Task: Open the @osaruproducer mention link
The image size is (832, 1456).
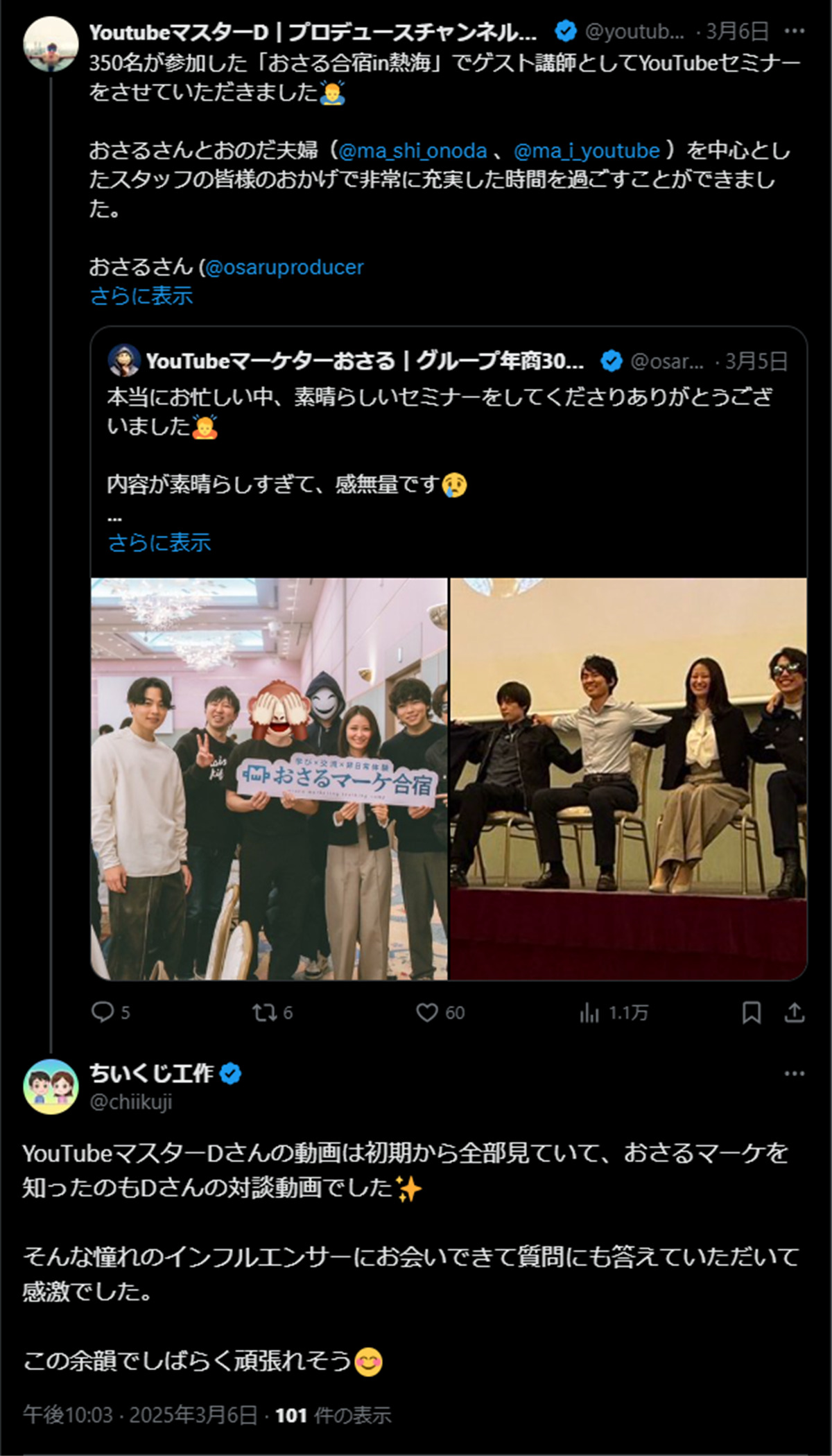Action: 284,267
